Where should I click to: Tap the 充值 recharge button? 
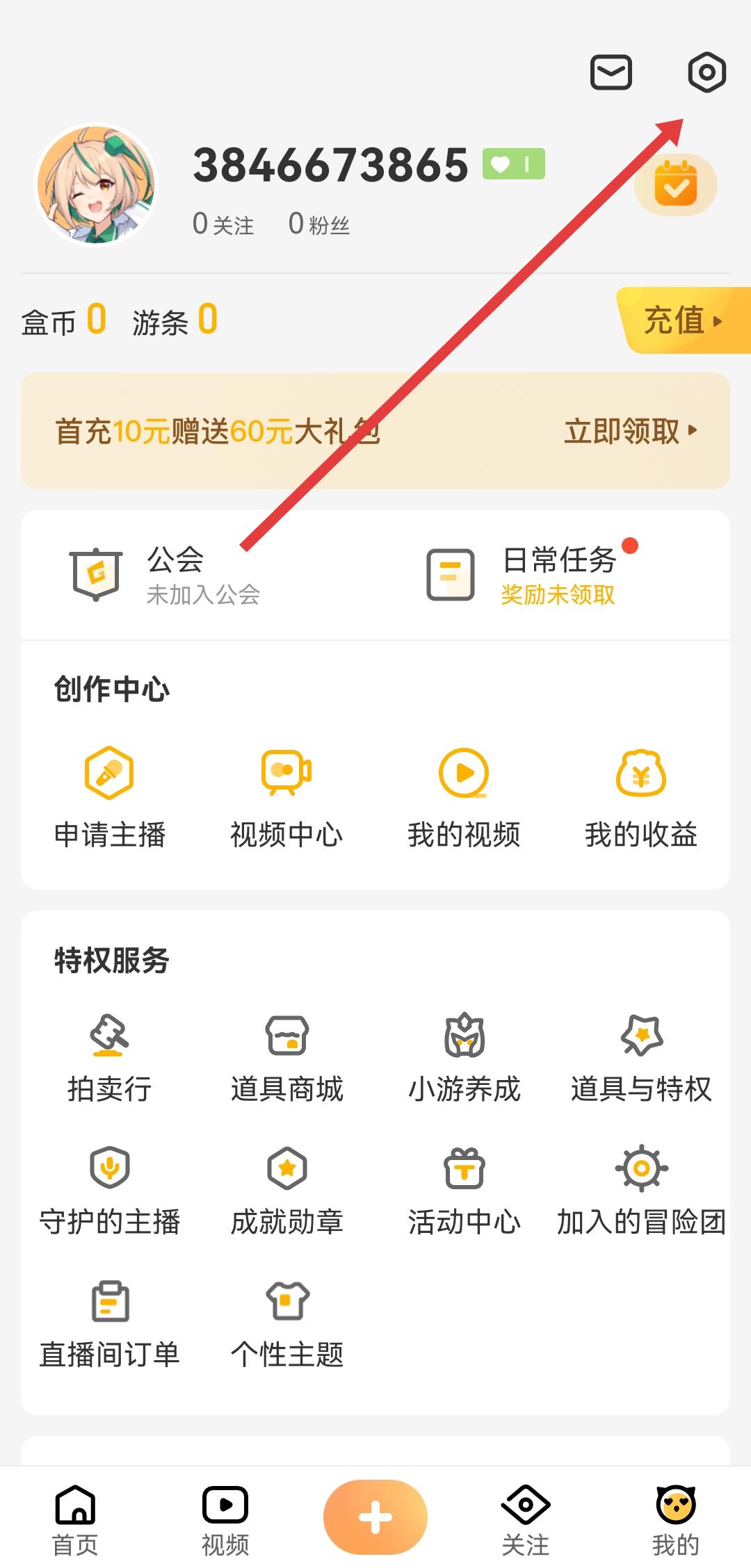[x=683, y=321]
